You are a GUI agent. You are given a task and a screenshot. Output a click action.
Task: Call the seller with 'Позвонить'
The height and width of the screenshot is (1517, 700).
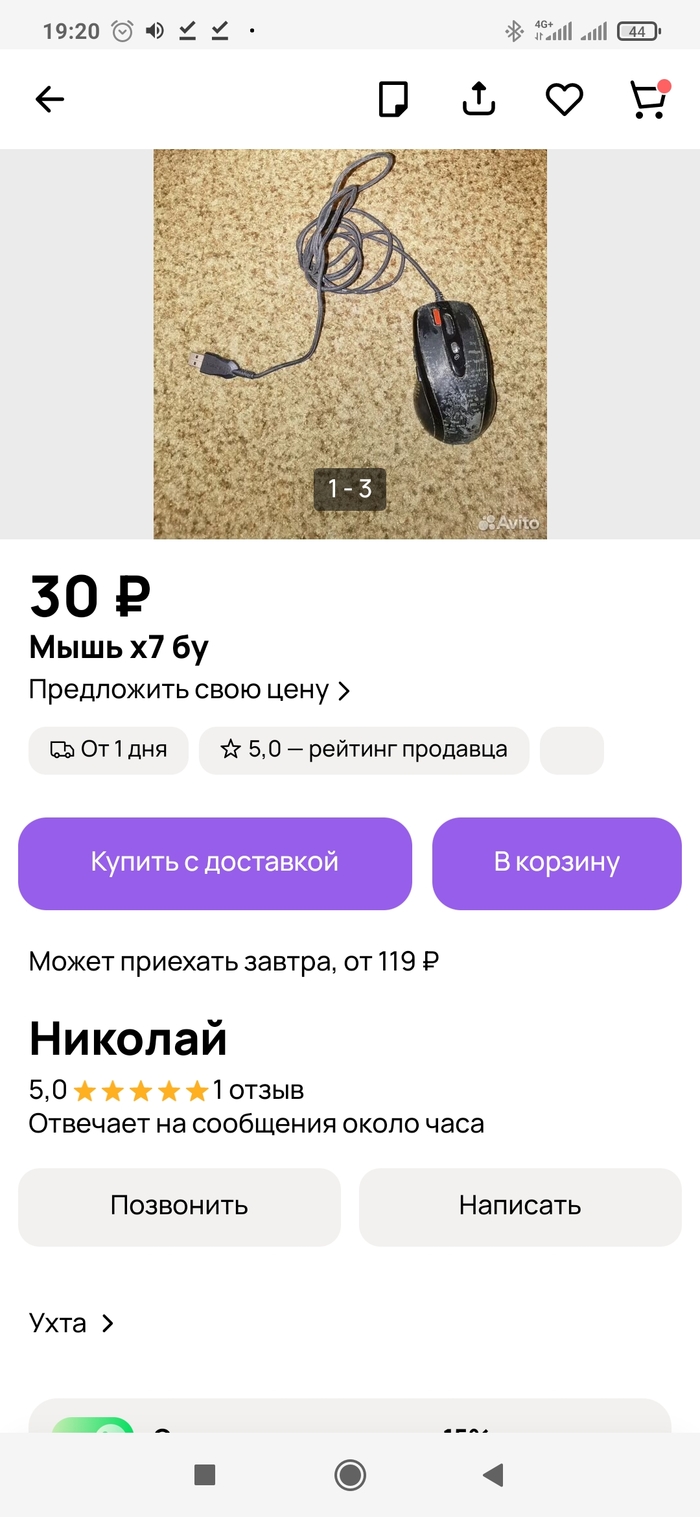[x=179, y=1206]
